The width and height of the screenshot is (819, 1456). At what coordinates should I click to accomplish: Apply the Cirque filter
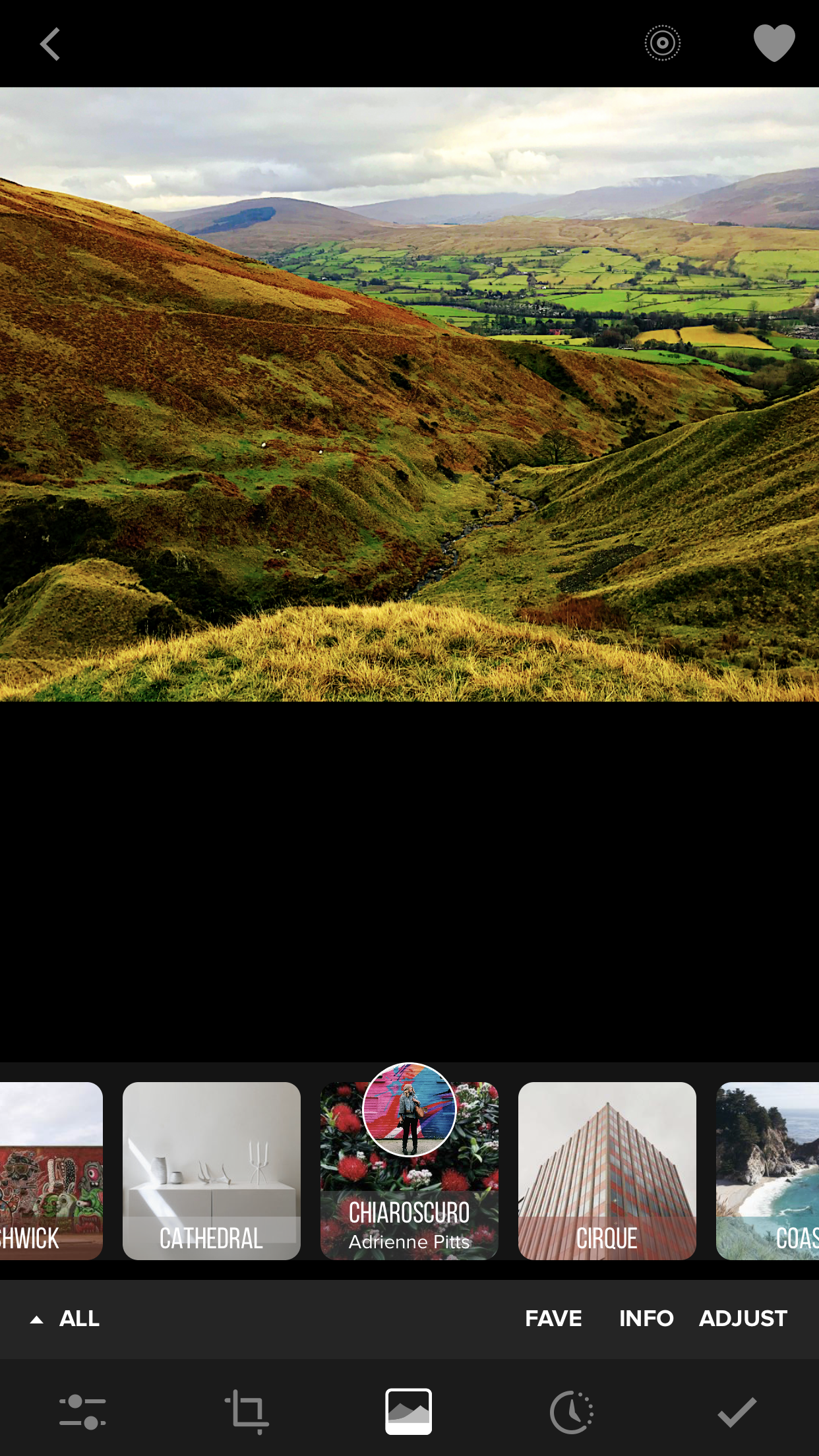tap(607, 1170)
